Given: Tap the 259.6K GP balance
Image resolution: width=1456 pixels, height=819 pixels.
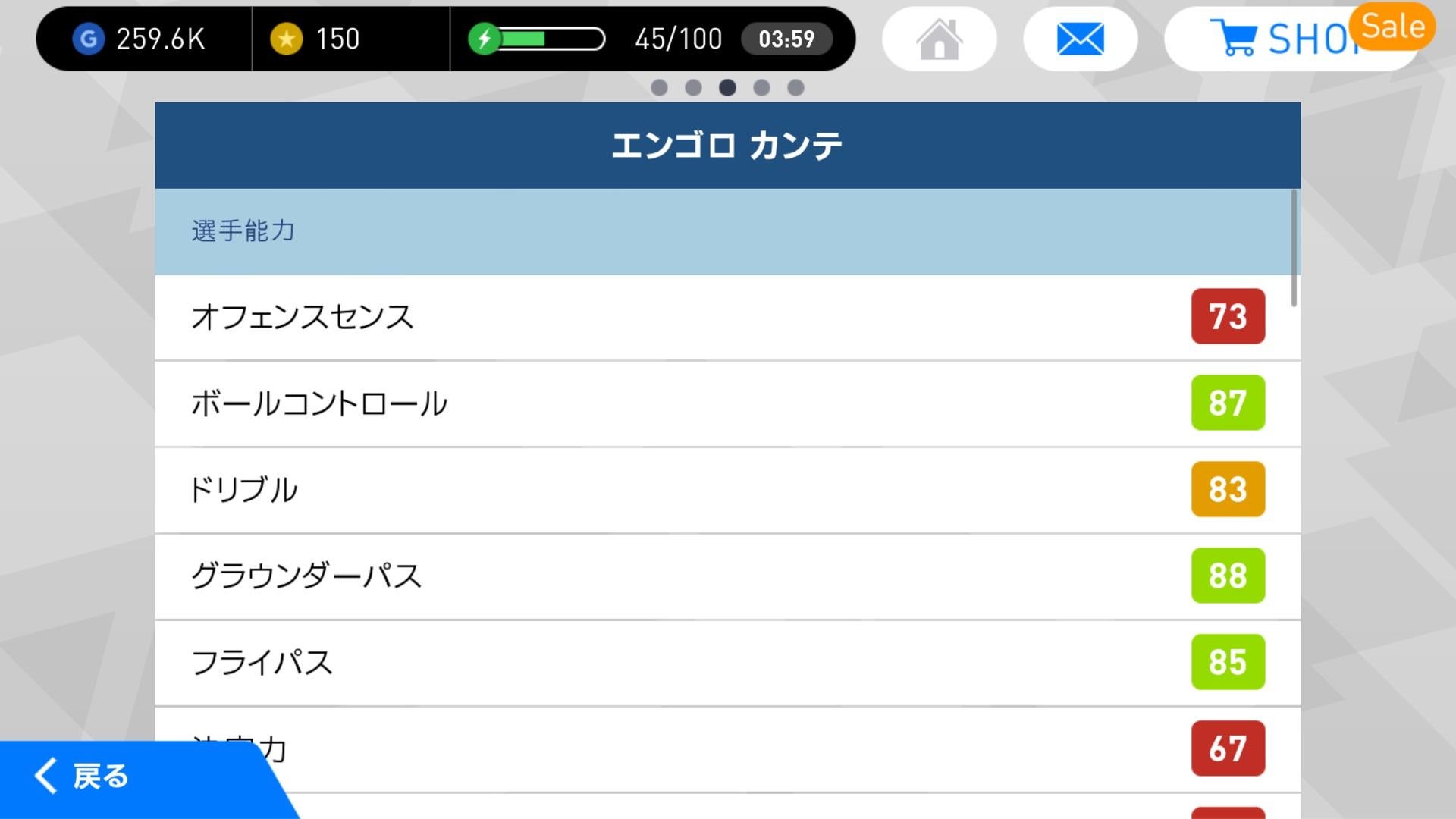Looking at the screenshot, I should pos(141,39).
